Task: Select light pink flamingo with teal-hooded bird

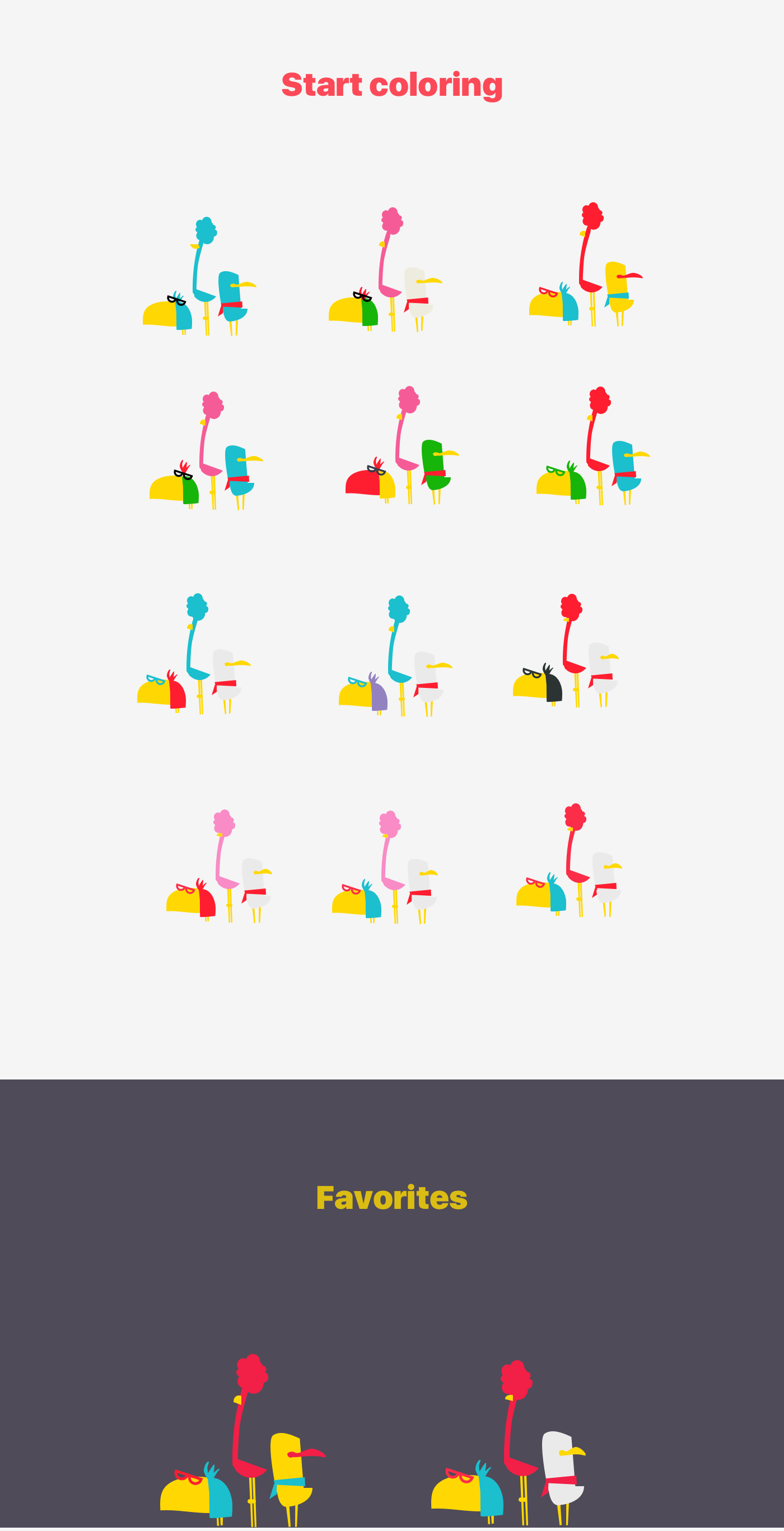Action: [385, 867]
